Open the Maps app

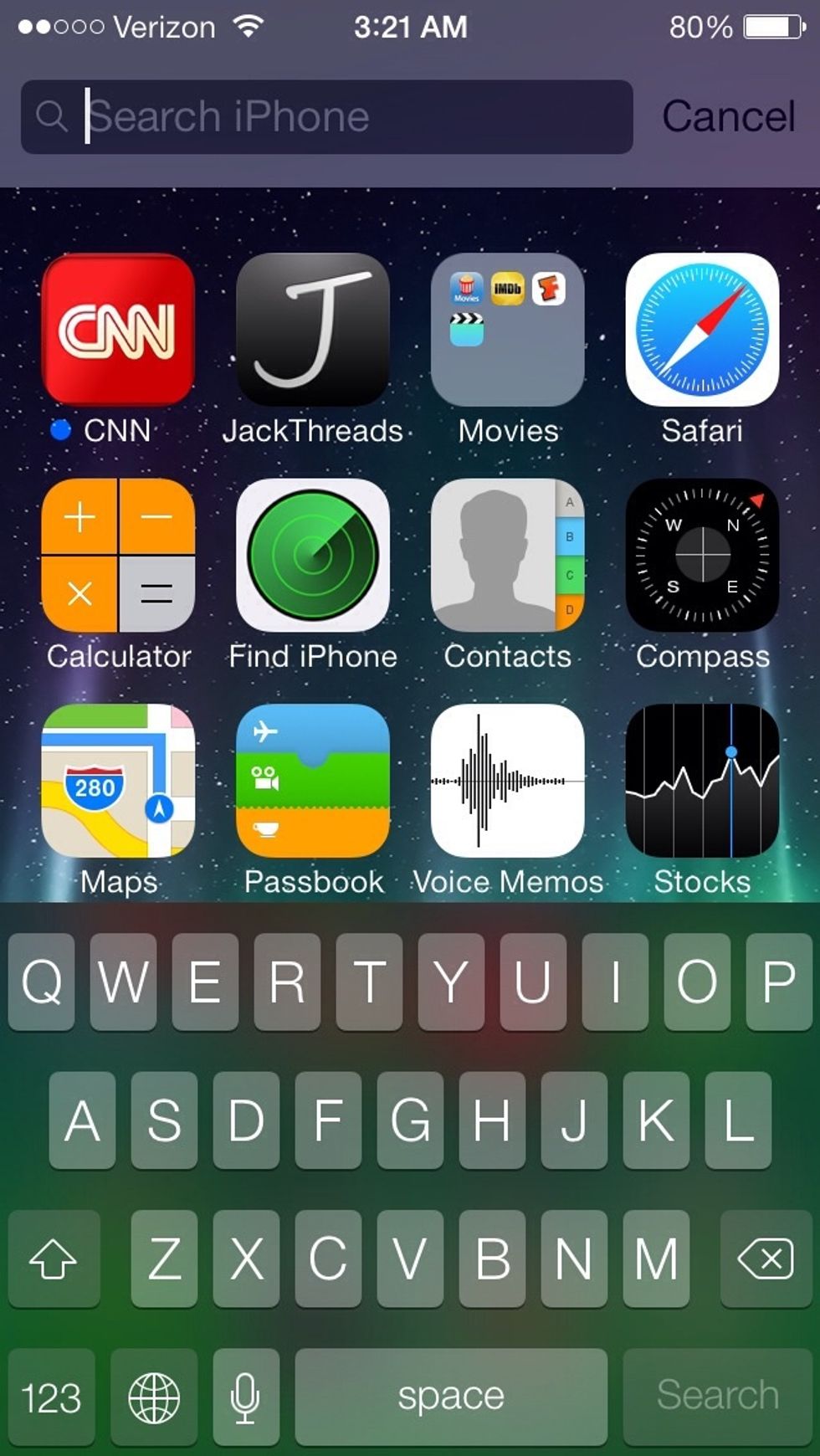pos(117,781)
